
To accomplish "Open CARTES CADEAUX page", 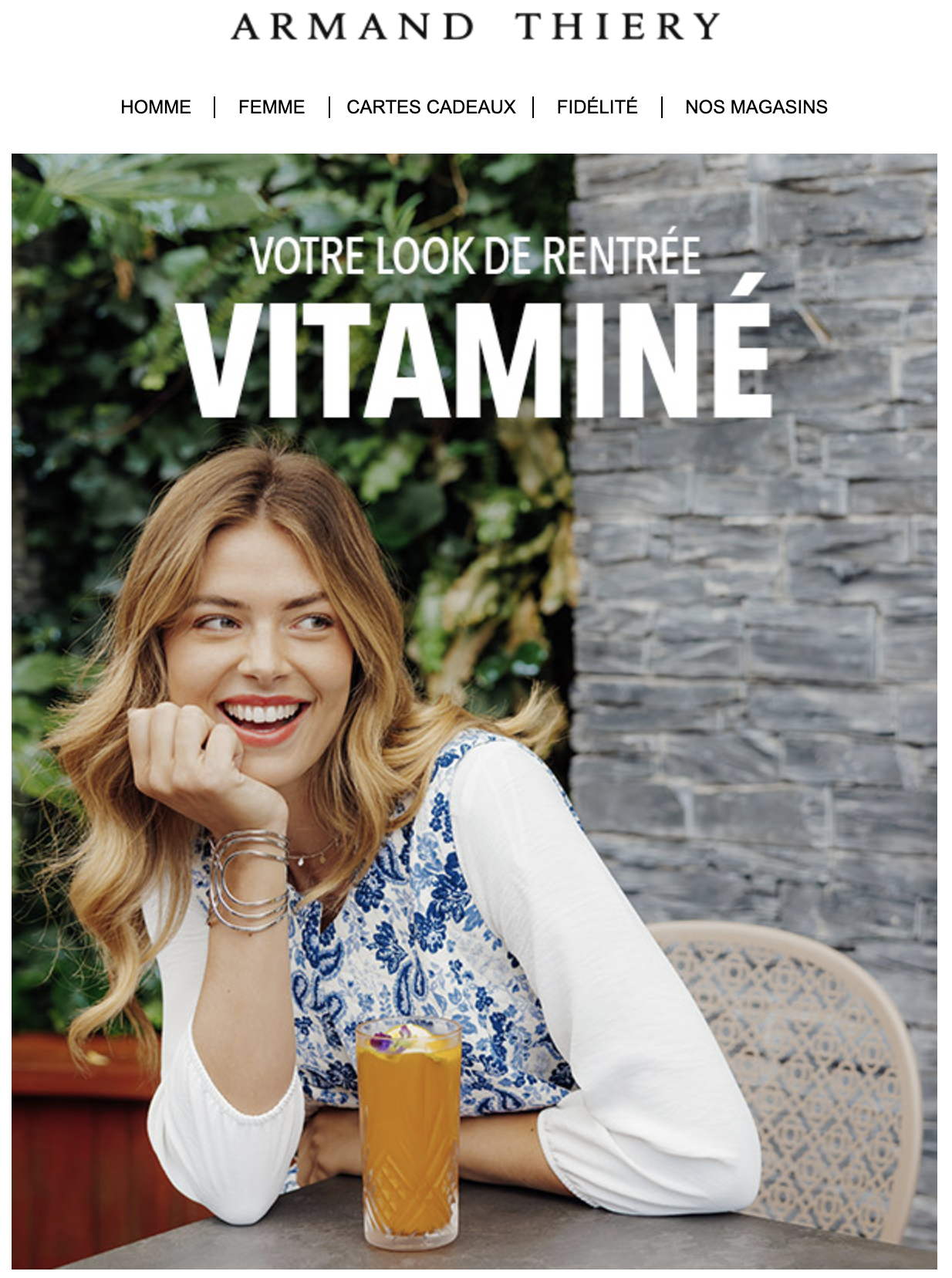I will tap(430, 106).
